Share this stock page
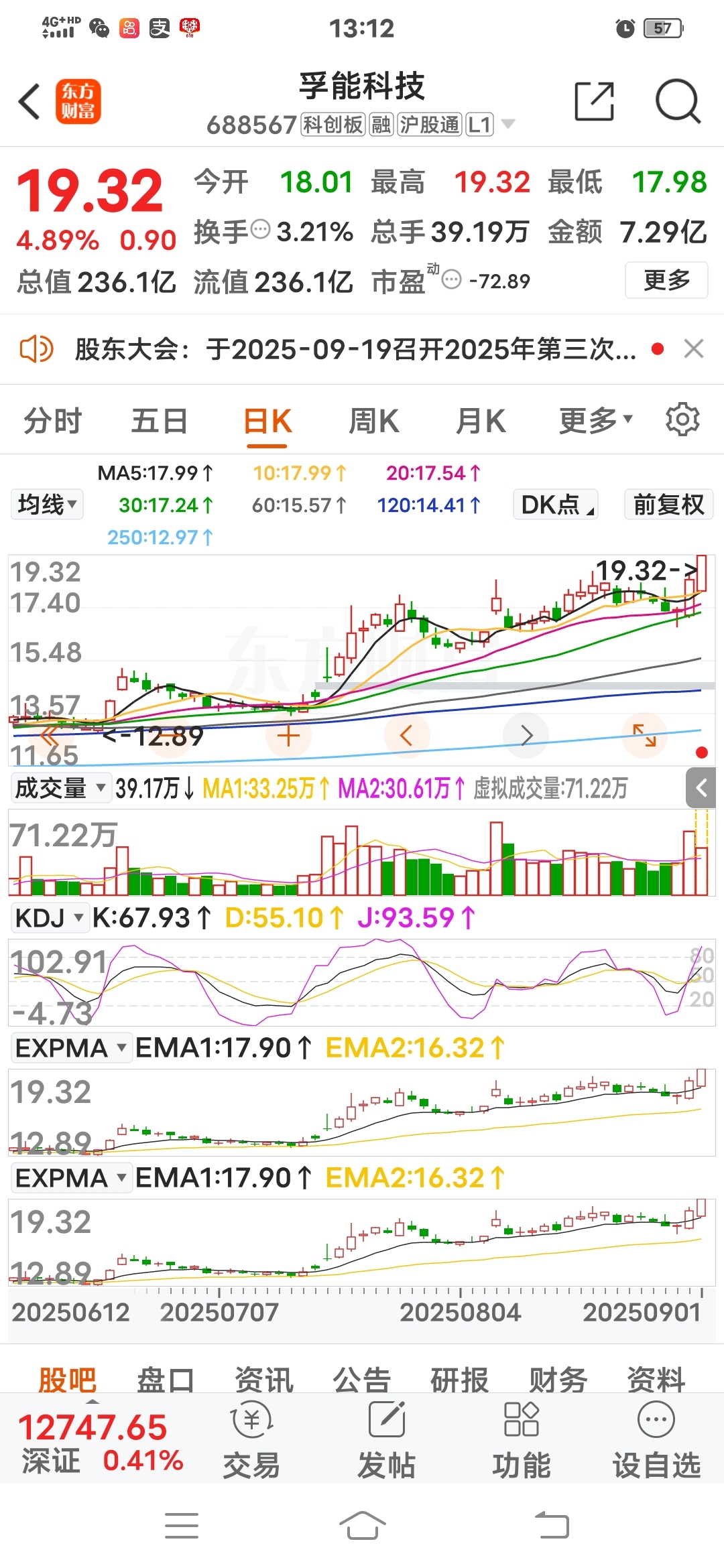This screenshot has height=1568, width=724. pos(595,102)
